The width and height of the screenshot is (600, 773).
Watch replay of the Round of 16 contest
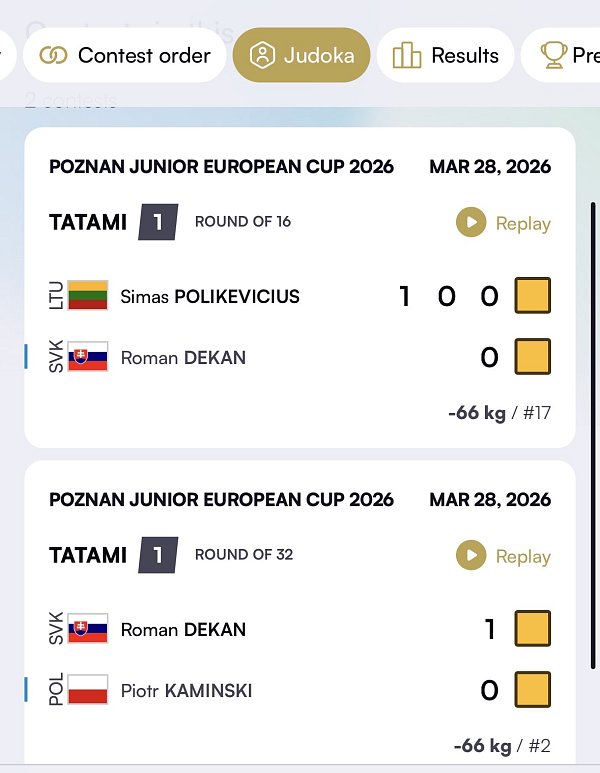click(x=503, y=223)
